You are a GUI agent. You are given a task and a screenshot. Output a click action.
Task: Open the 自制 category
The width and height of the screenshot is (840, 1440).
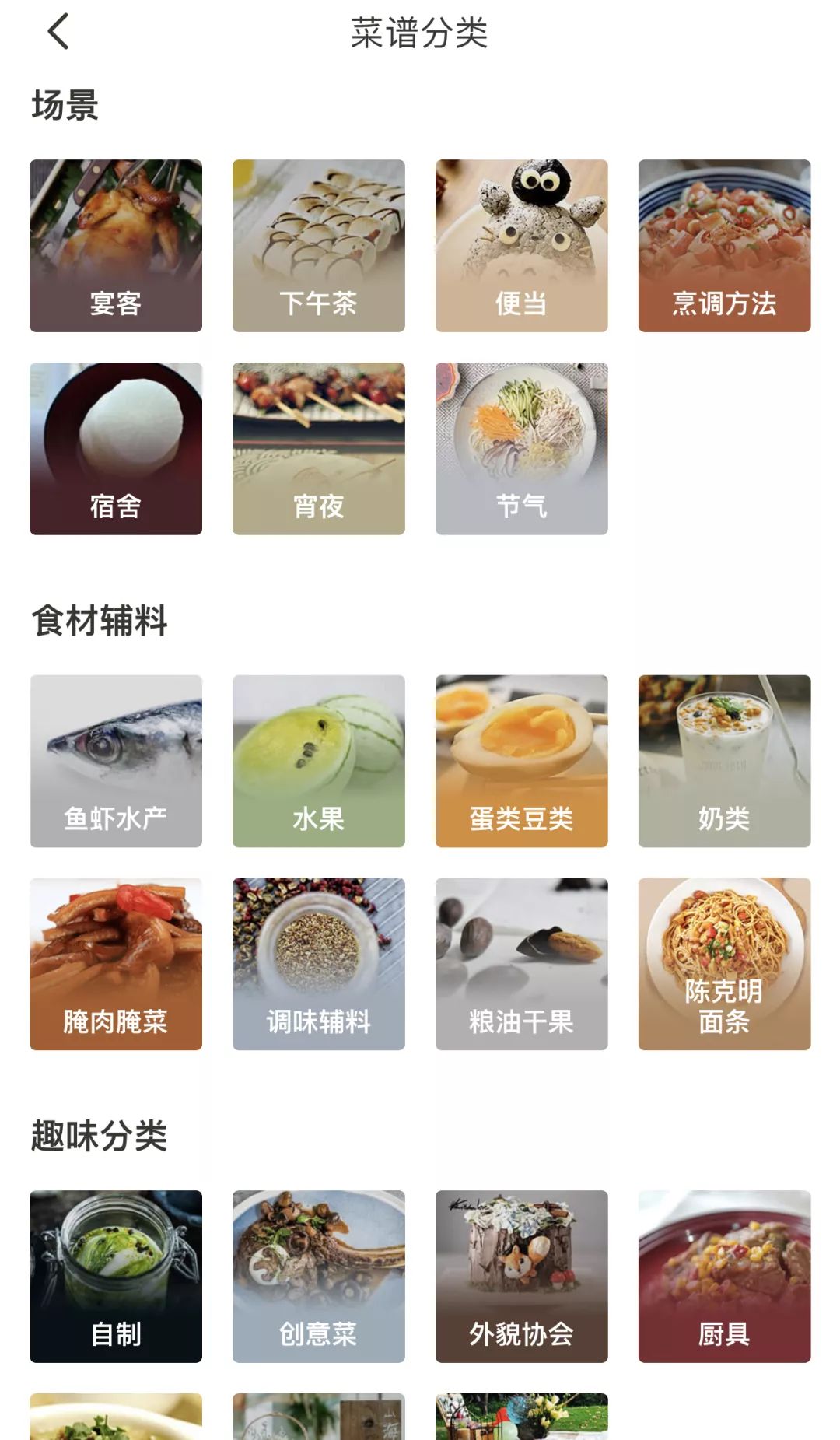[x=116, y=1277]
